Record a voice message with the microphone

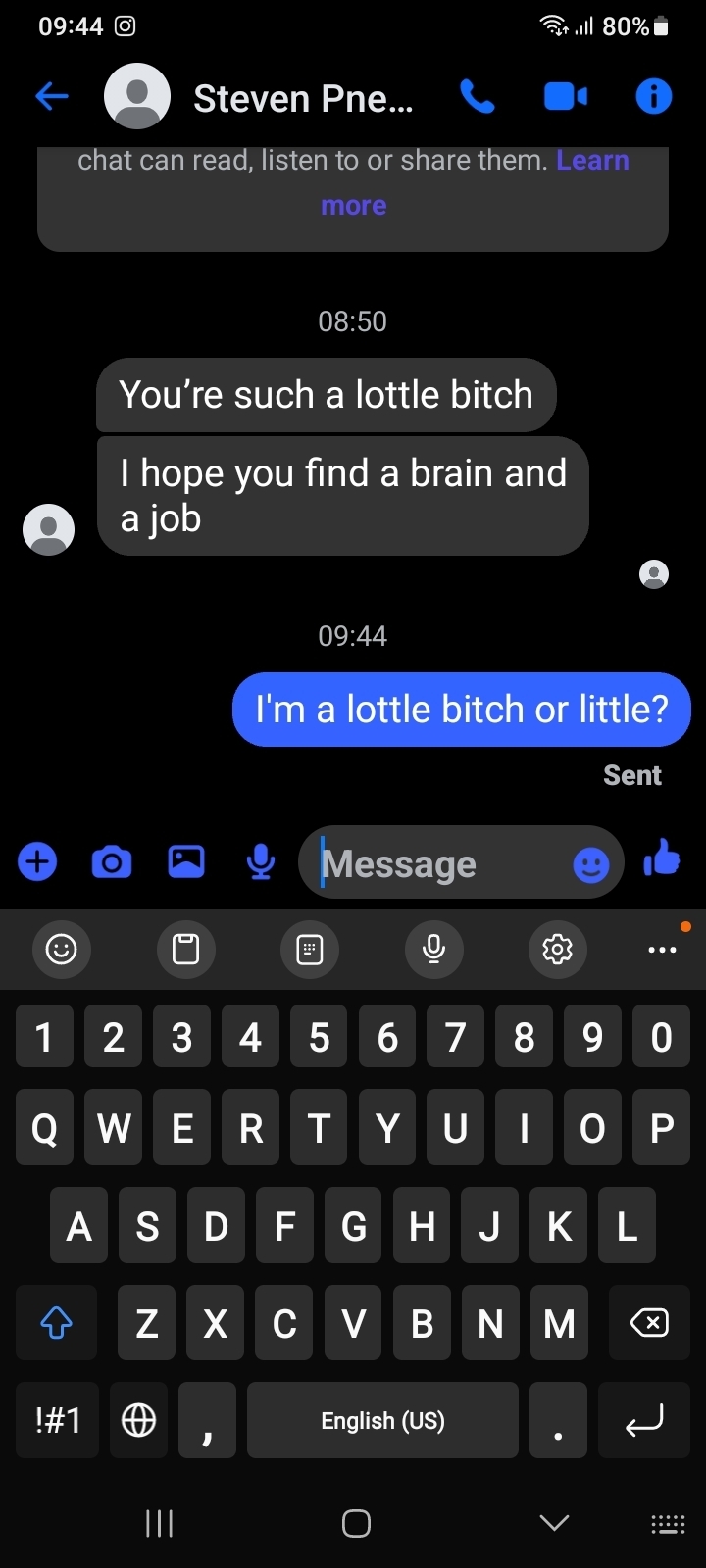[261, 862]
